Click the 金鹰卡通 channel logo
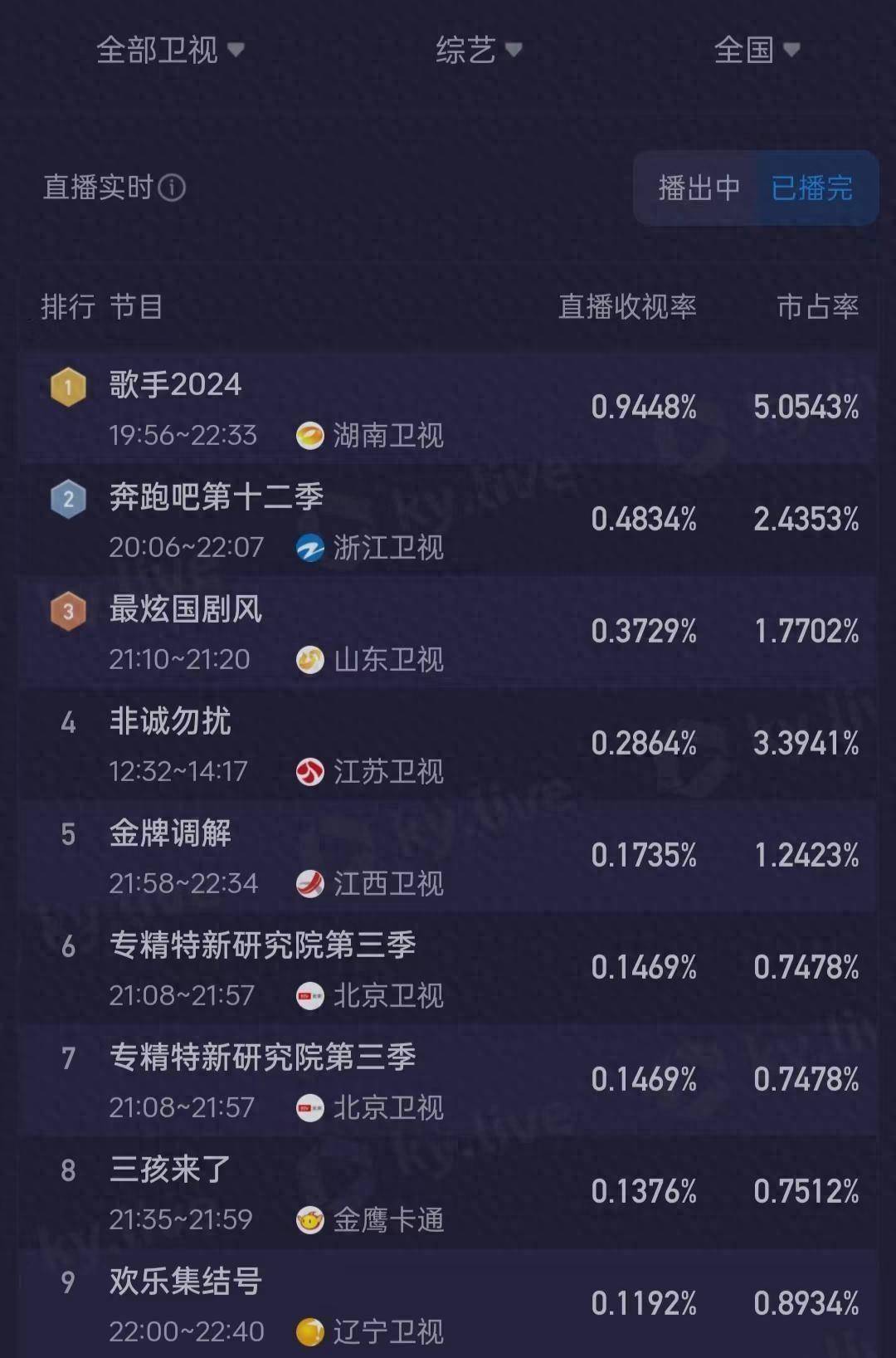The height and width of the screenshot is (1358, 896). click(x=310, y=1220)
